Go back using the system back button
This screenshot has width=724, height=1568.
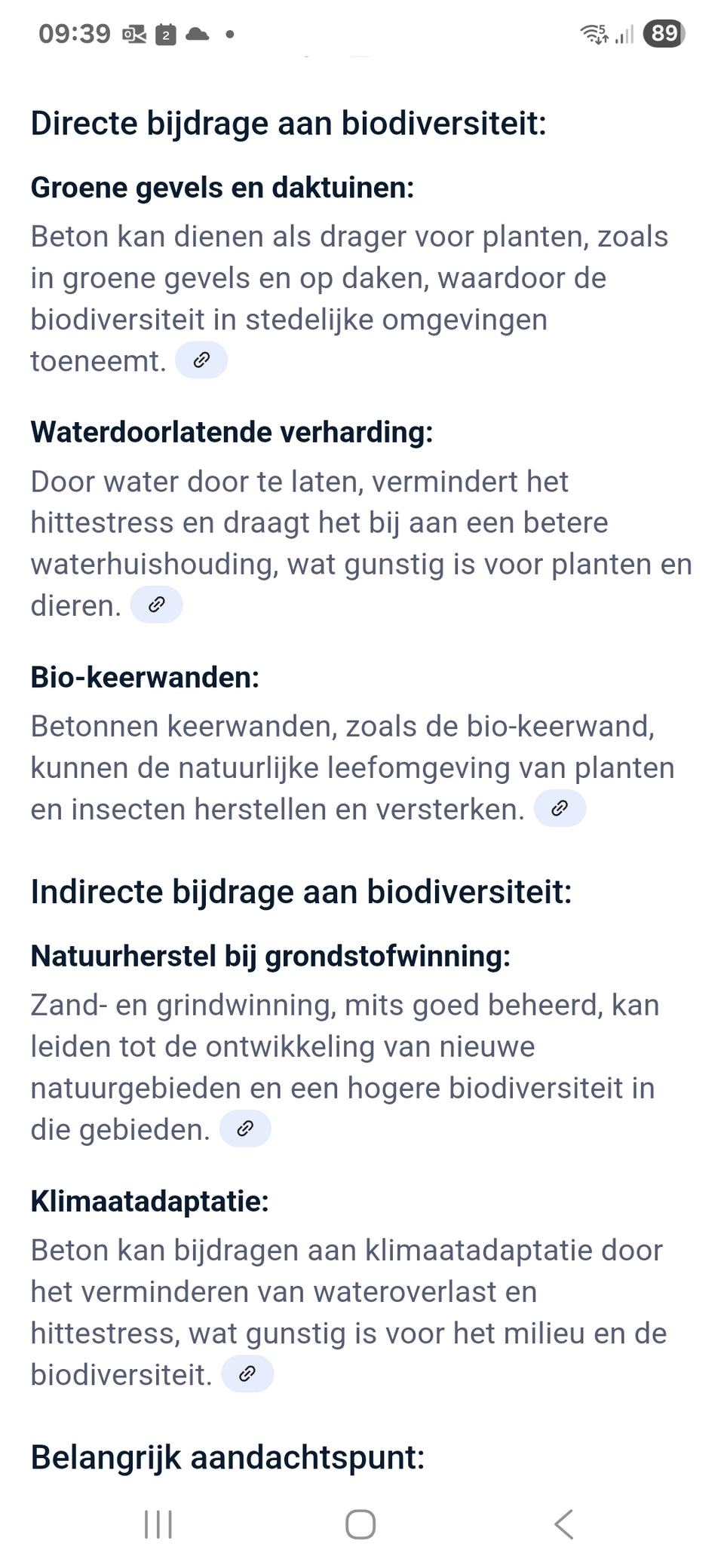point(564,1524)
